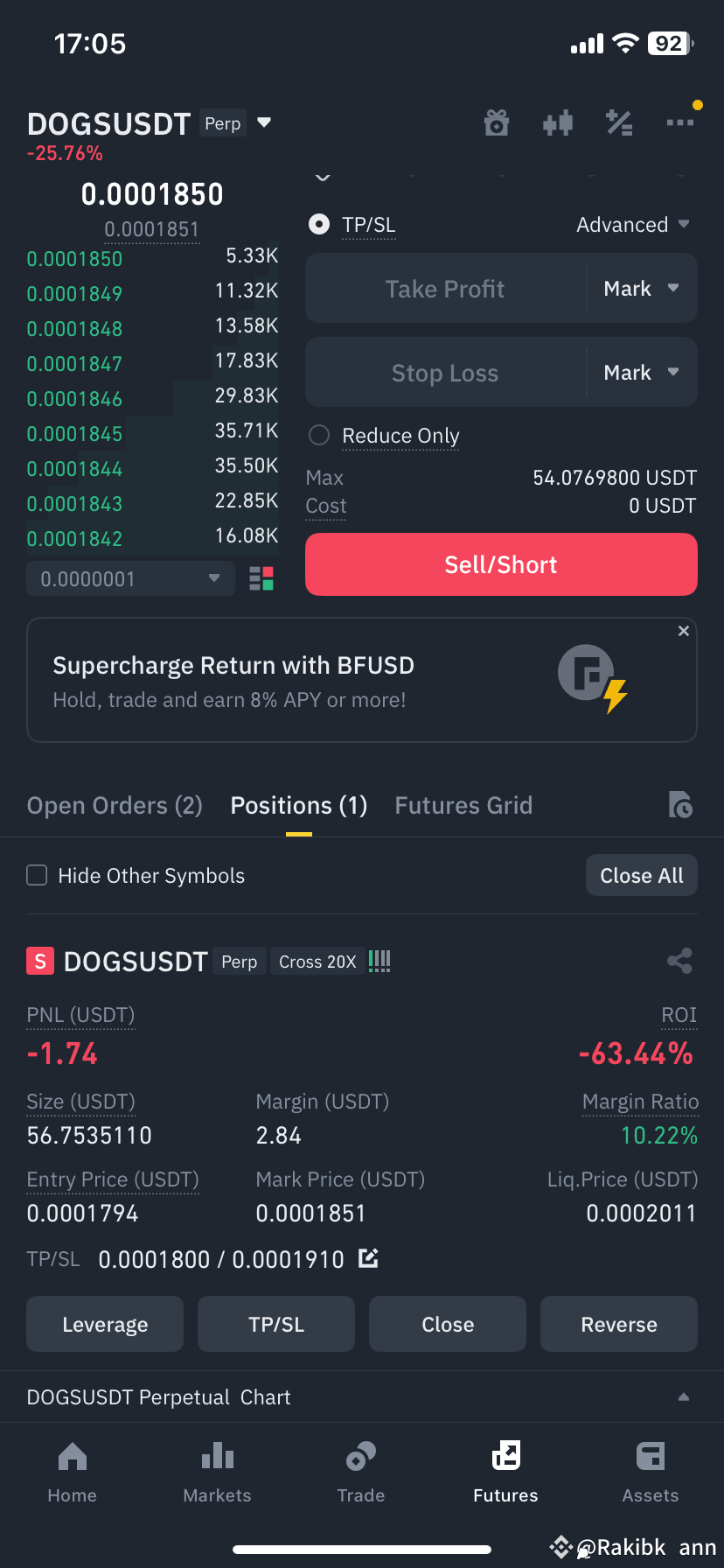Expand the Perp contract type dropdown
724x1568 pixels.
(x=263, y=123)
